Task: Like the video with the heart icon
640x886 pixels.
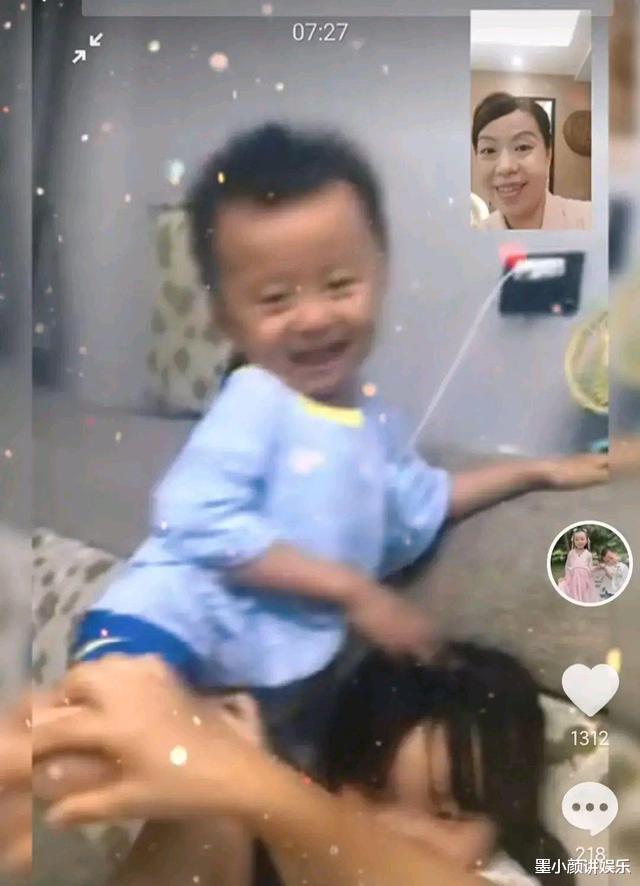Action: (x=589, y=690)
